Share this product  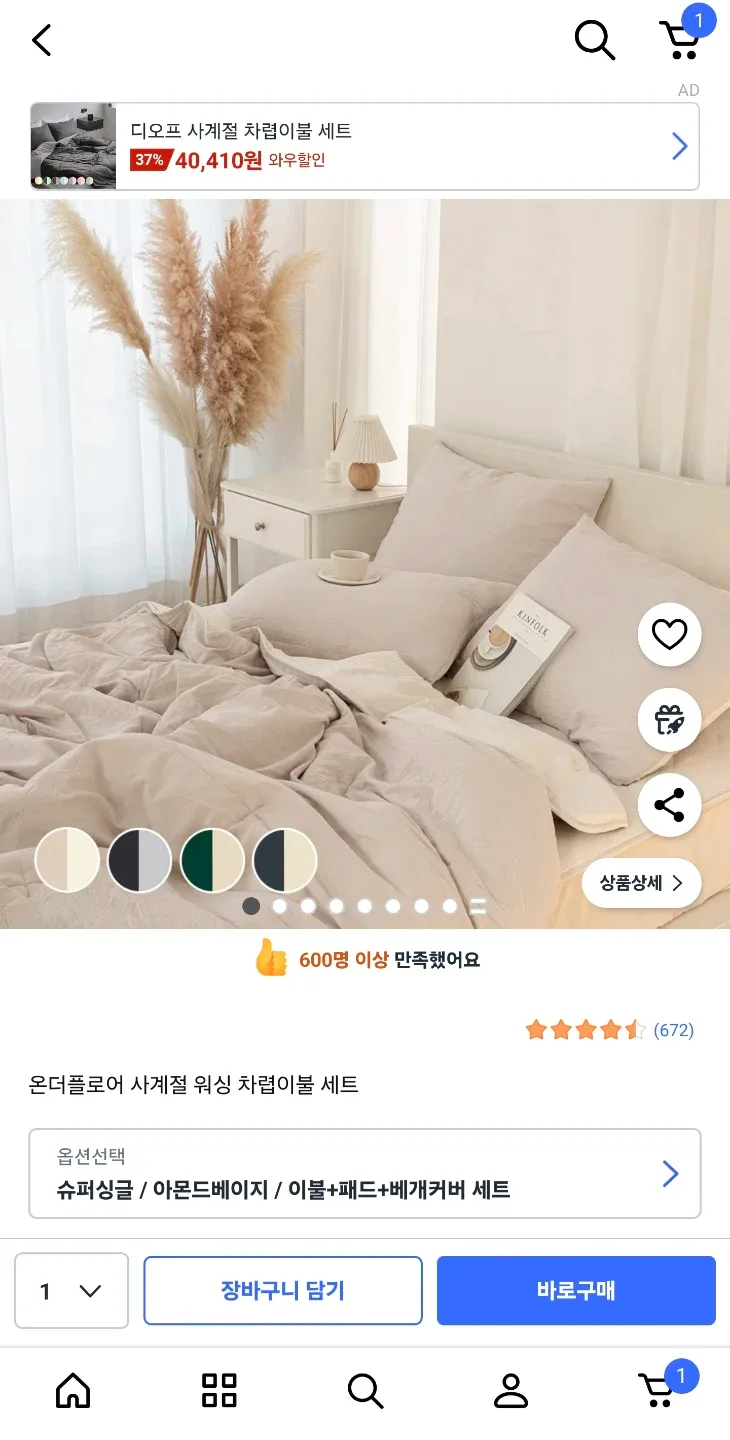pyautogui.click(x=669, y=804)
